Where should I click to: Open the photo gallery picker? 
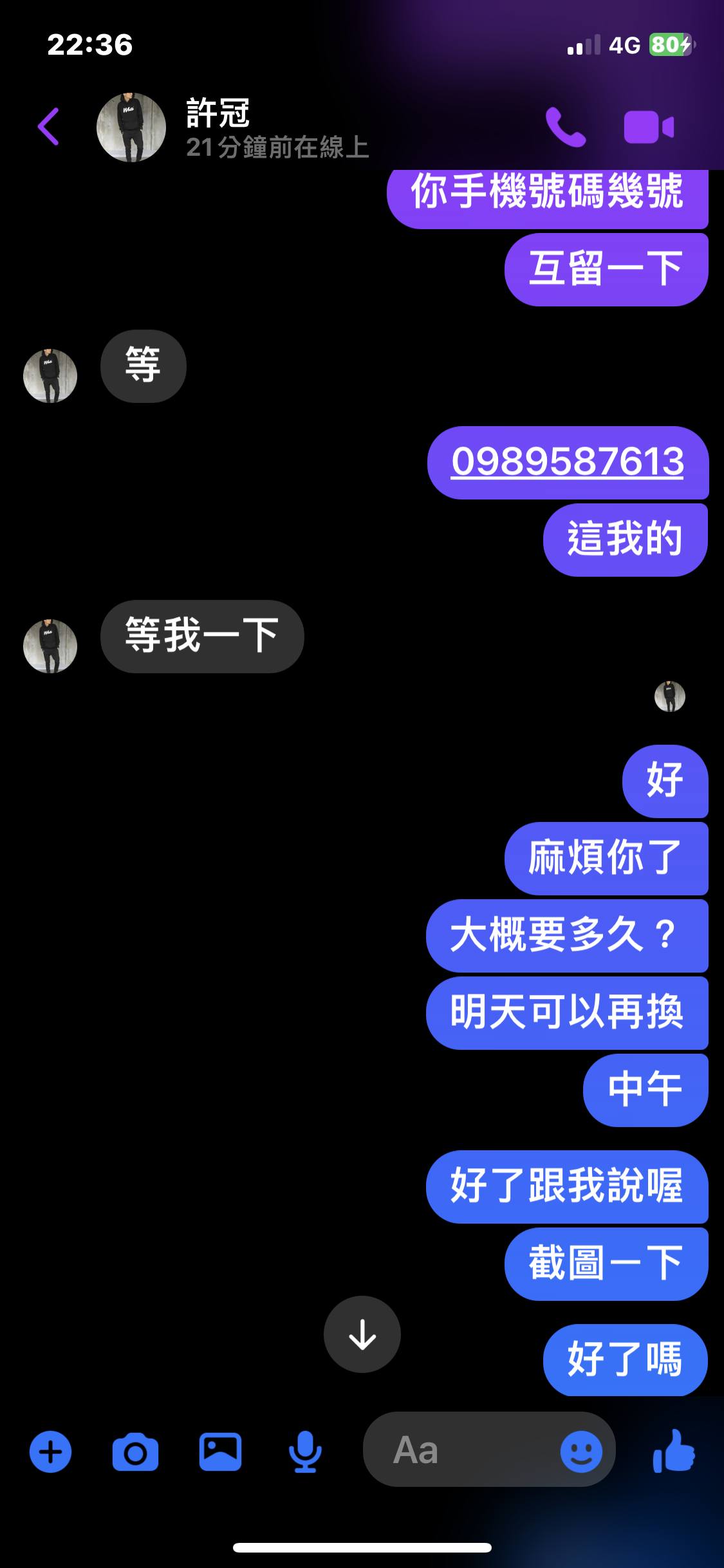point(220,1451)
